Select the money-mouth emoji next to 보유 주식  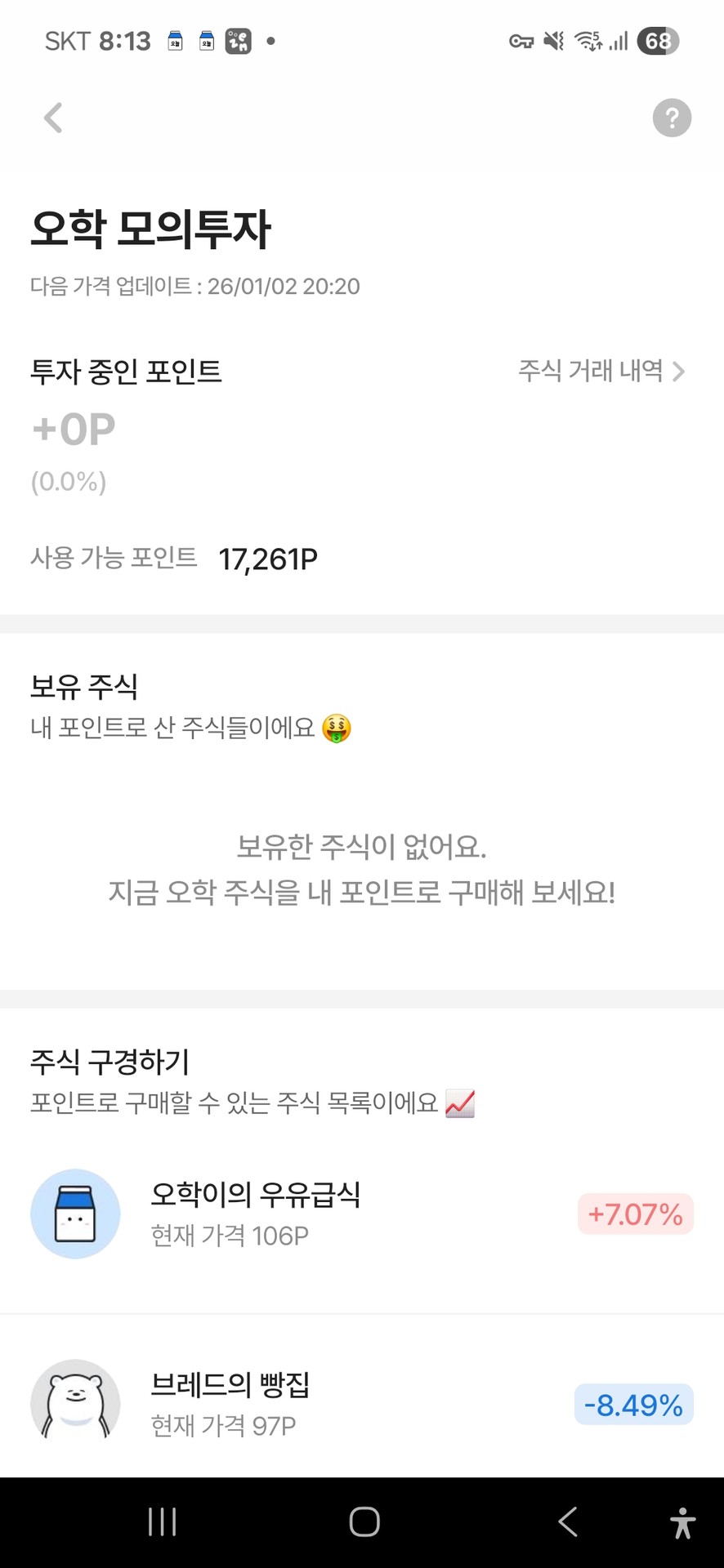(337, 729)
